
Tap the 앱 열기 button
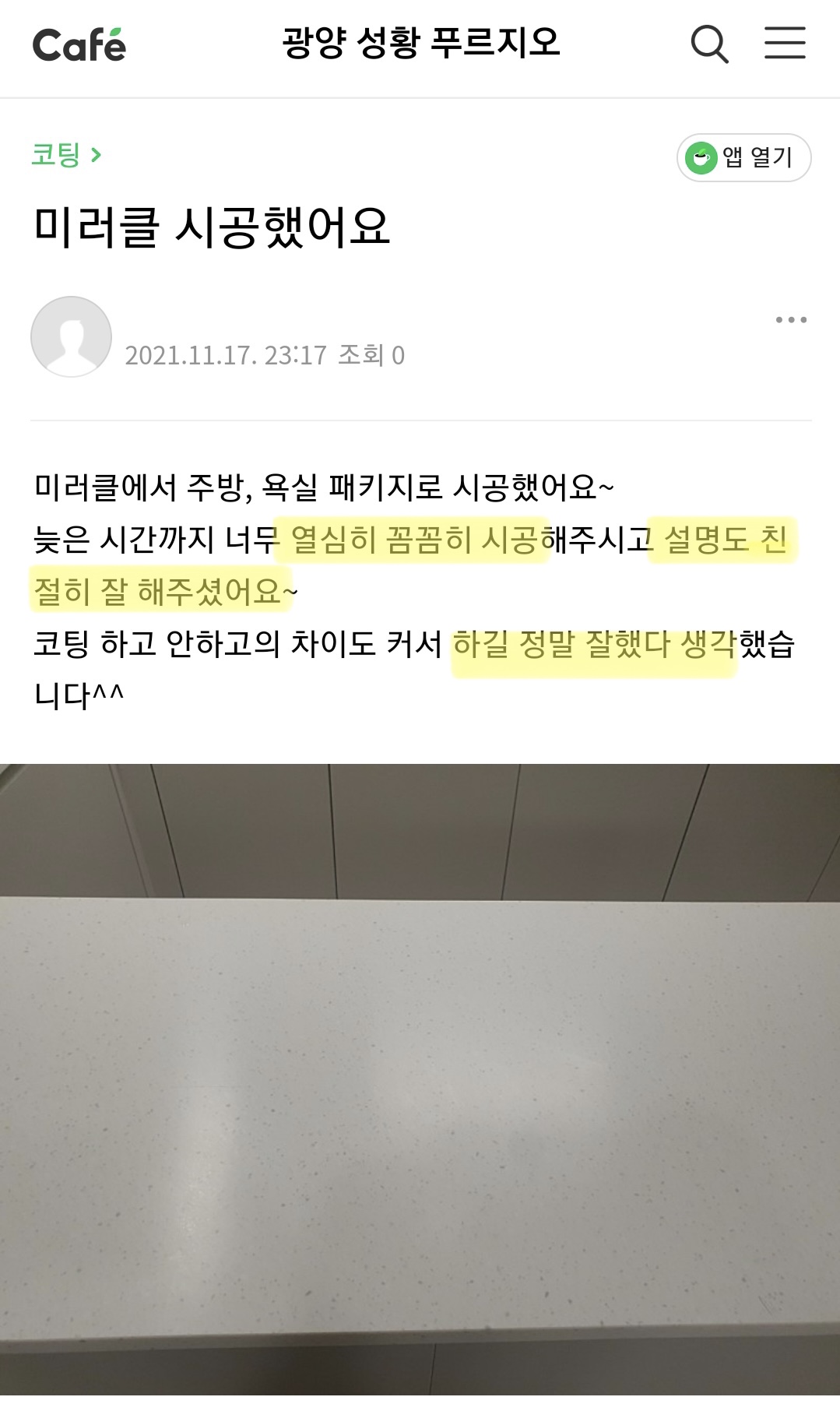tap(743, 158)
